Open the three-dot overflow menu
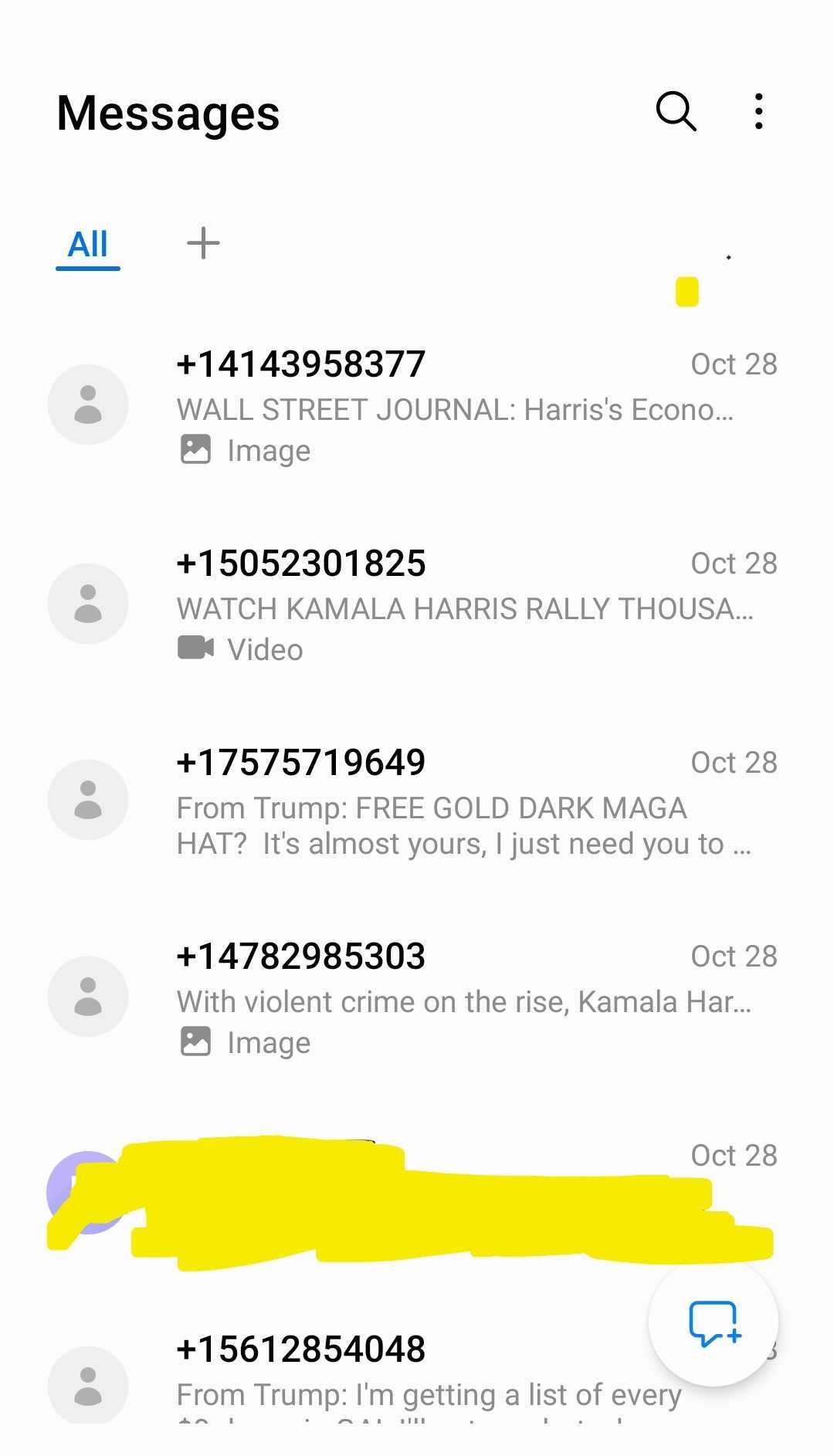This screenshot has width=834, height=1456. coord(759,112)
